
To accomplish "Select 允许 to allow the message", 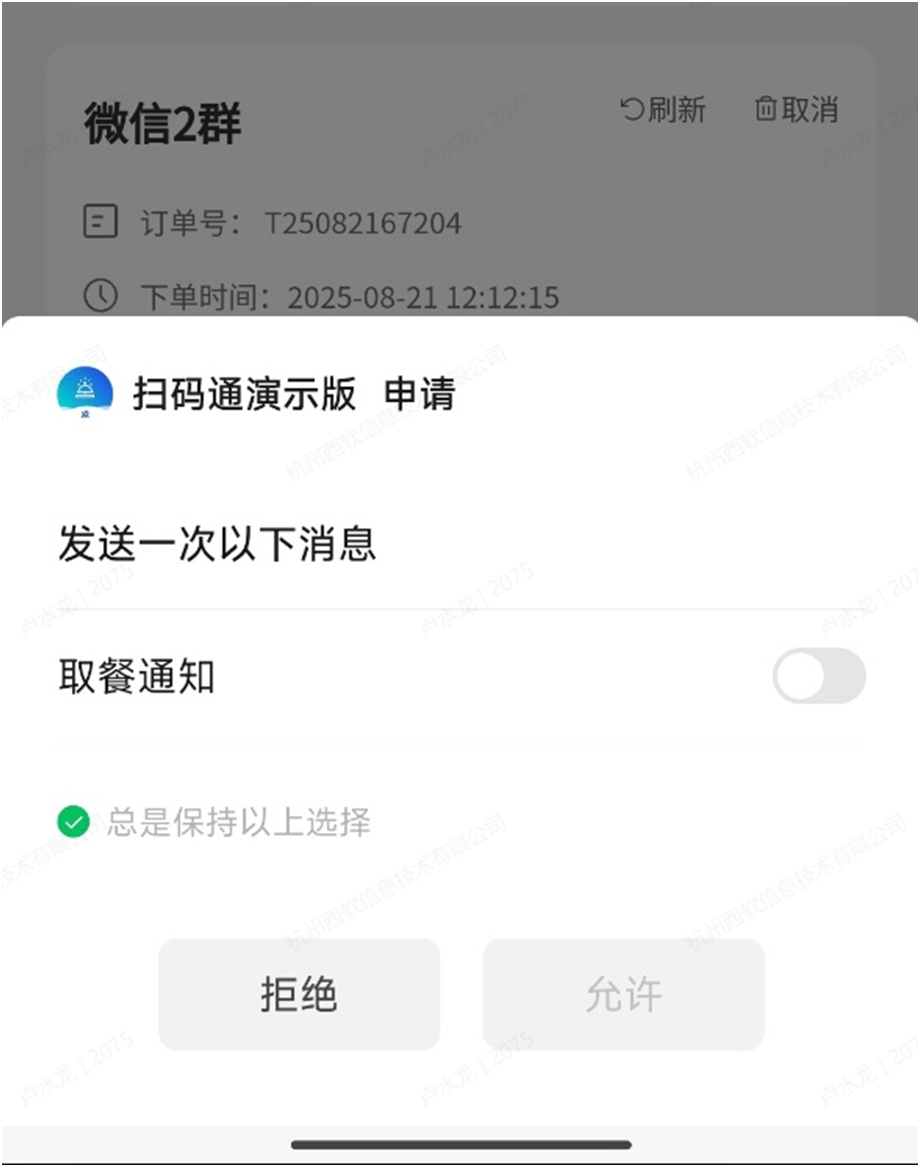I will [x=623, y=994].
